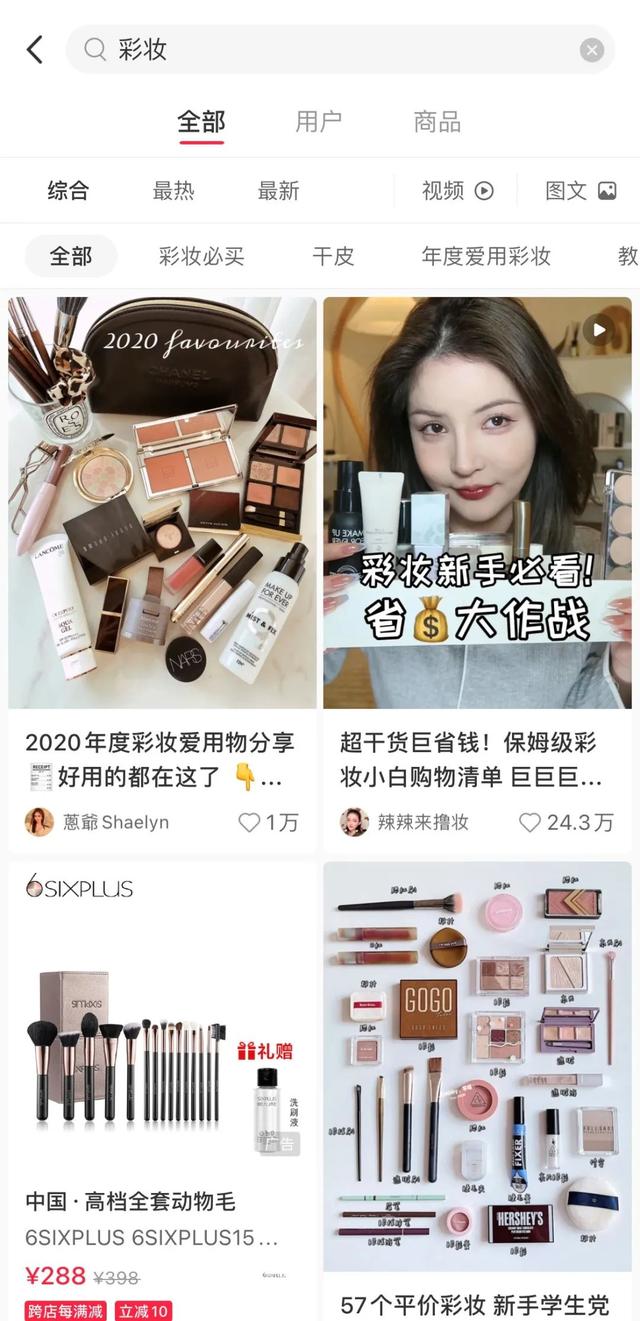Filter to 视频 posts only

457,190
